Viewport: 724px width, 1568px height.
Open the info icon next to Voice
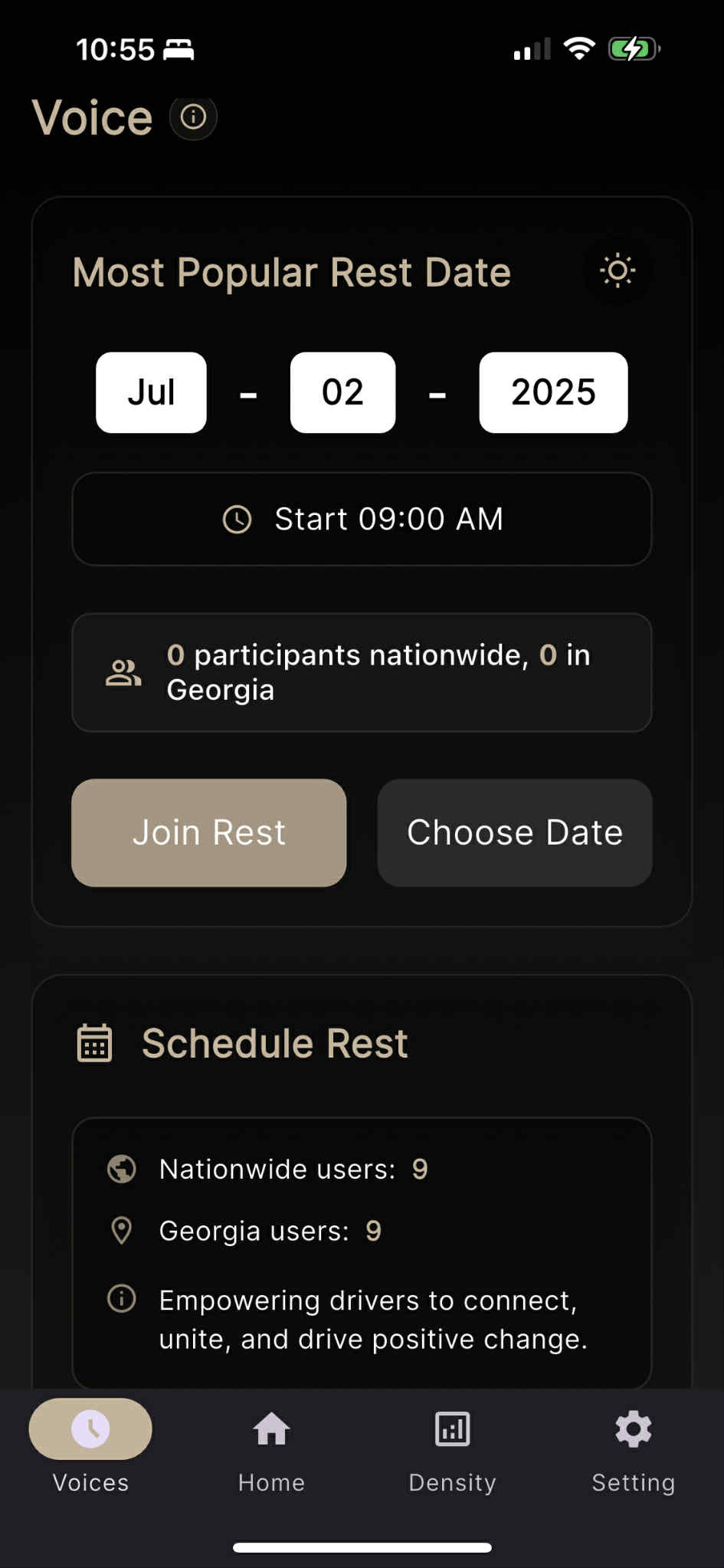[193, 117]
